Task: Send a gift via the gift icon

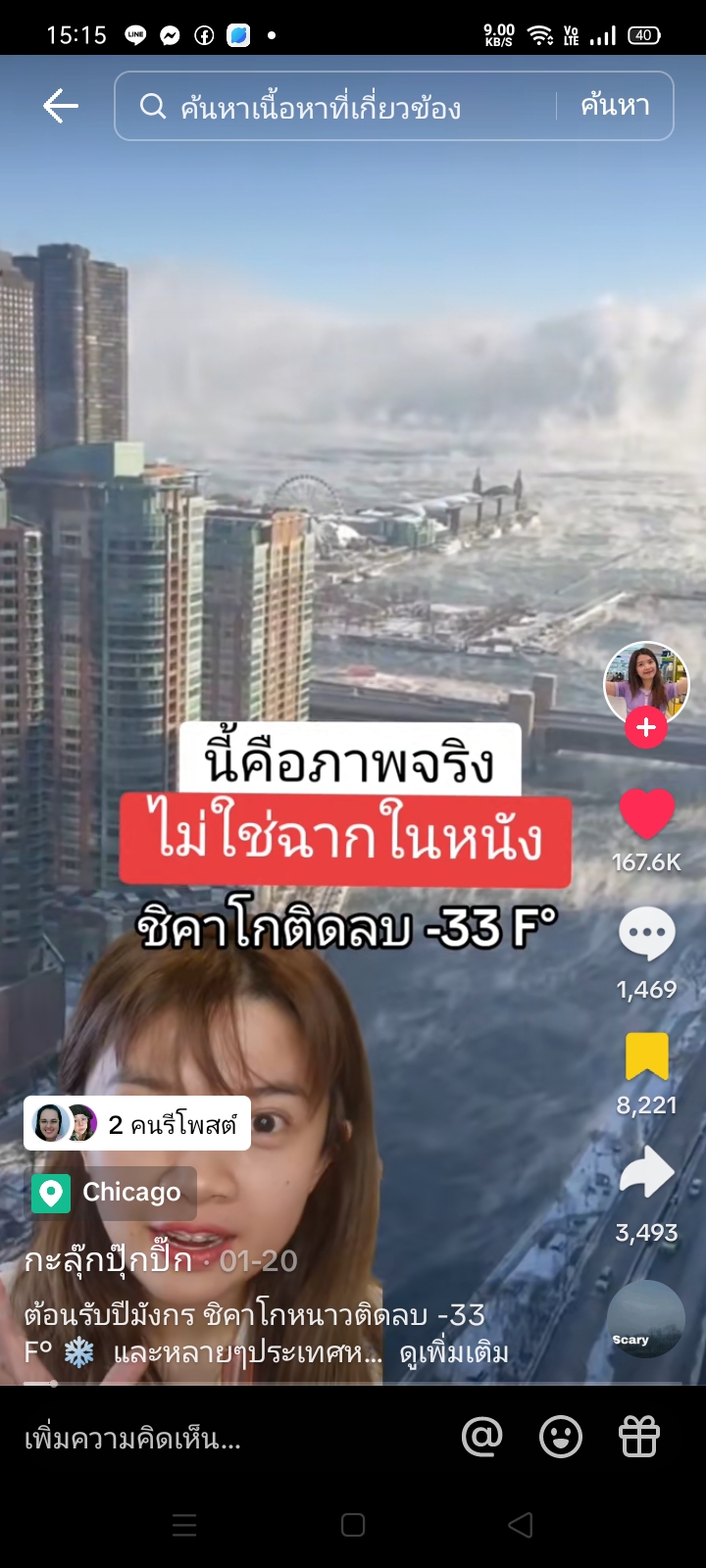Action: pos(639,1438)
